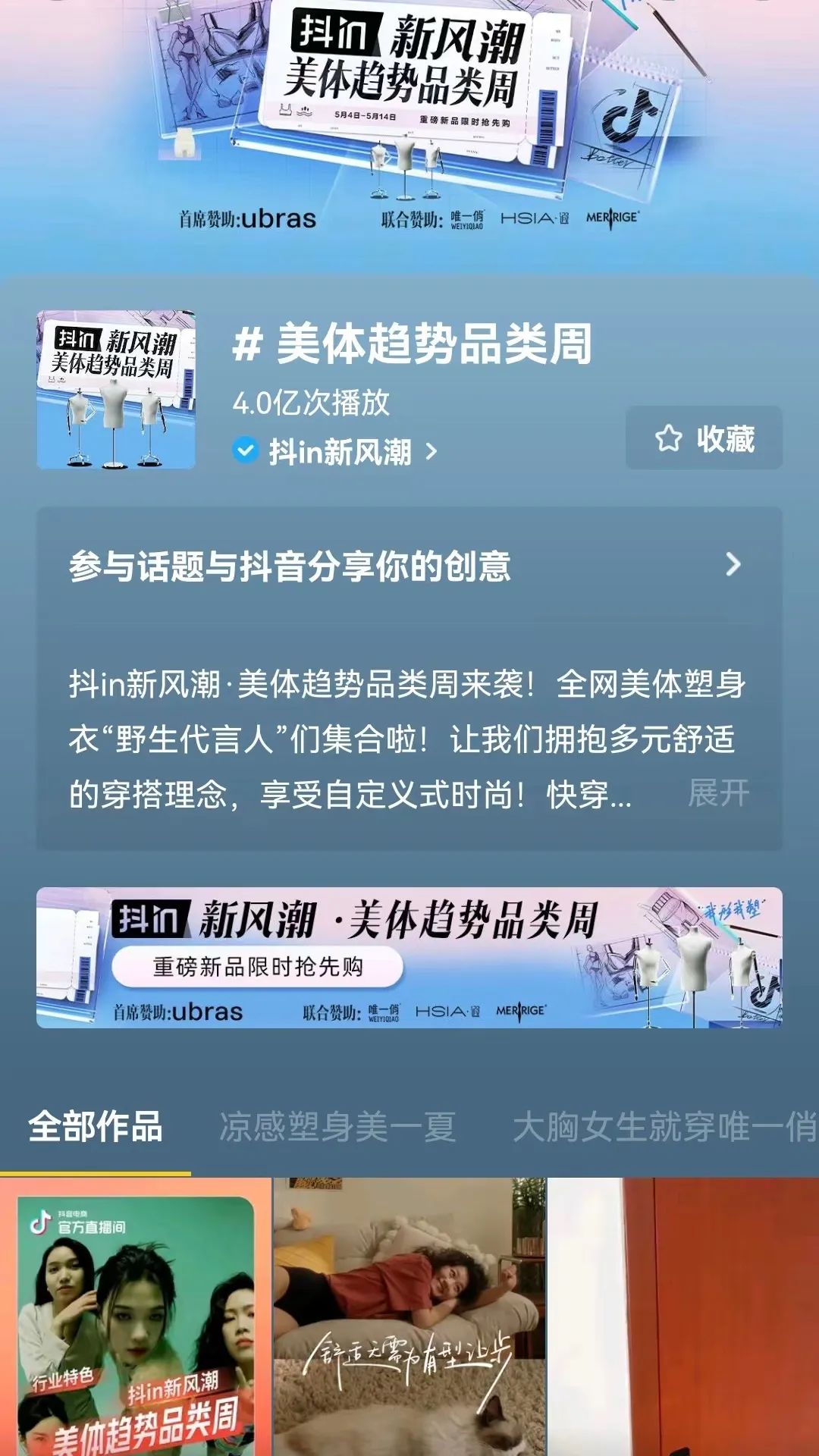Open the 重磅新品限时抢先购 promo banner
This screenshot has height=1456, width=819.
click(x=409, y=958)
